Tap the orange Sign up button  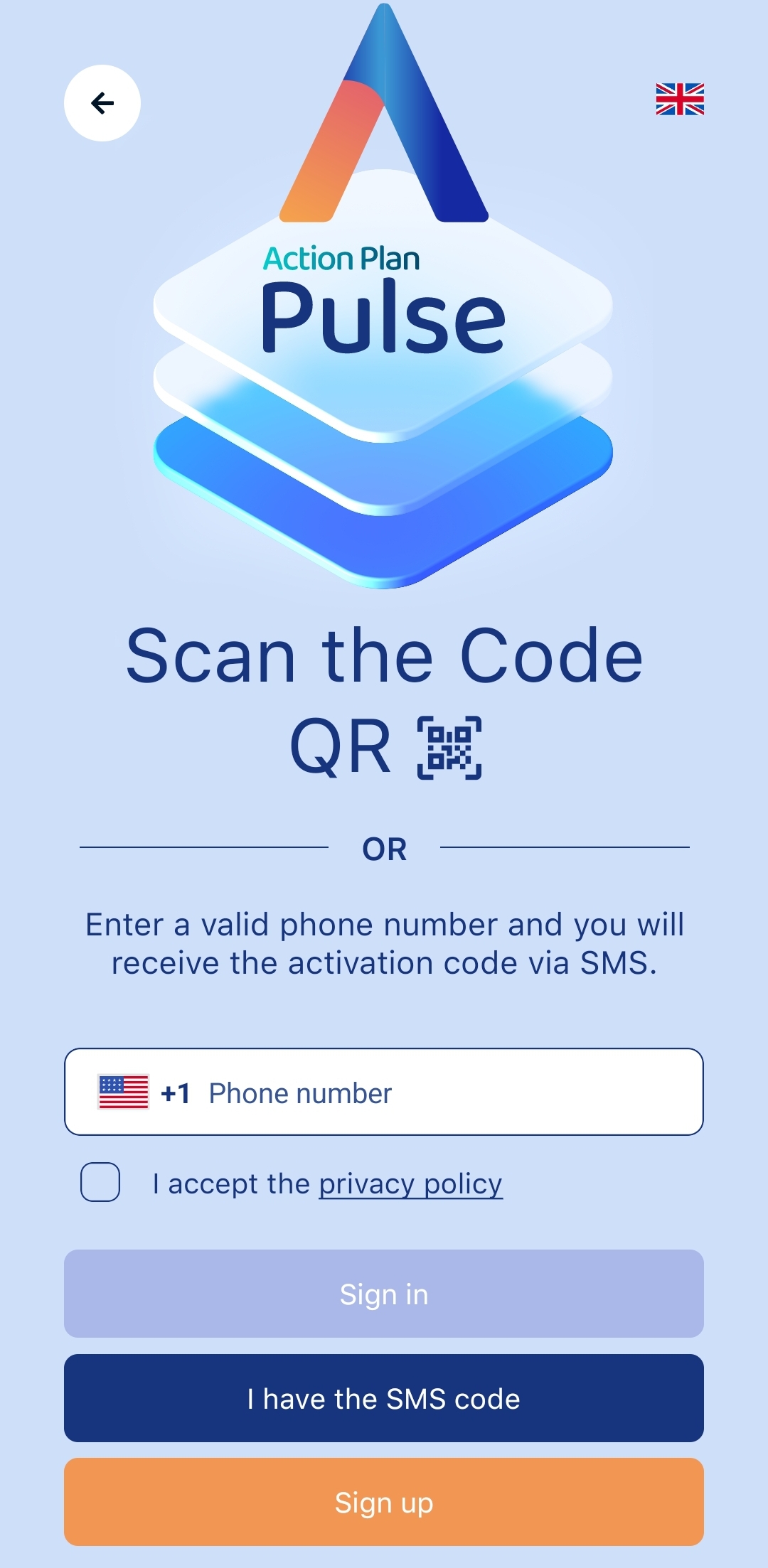384,1502
